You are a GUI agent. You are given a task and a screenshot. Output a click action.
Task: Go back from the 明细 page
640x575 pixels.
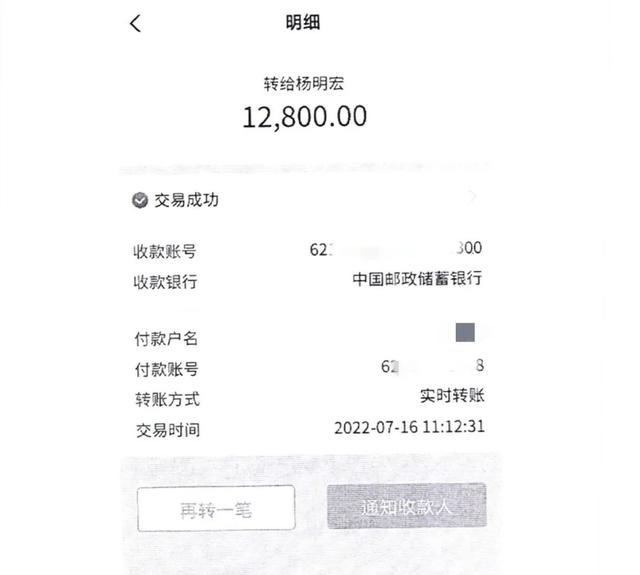[x=136, y=24]
